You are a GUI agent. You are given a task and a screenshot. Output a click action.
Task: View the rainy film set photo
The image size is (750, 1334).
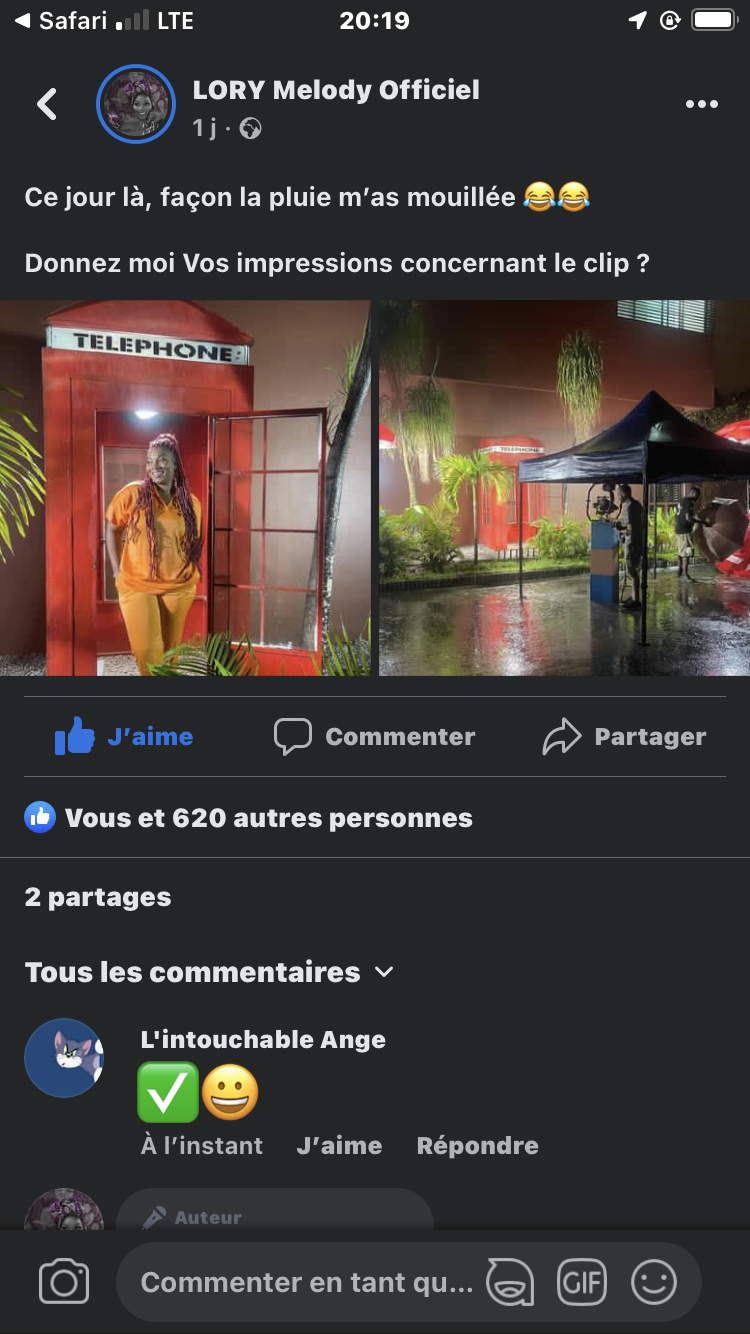[564, 488]
